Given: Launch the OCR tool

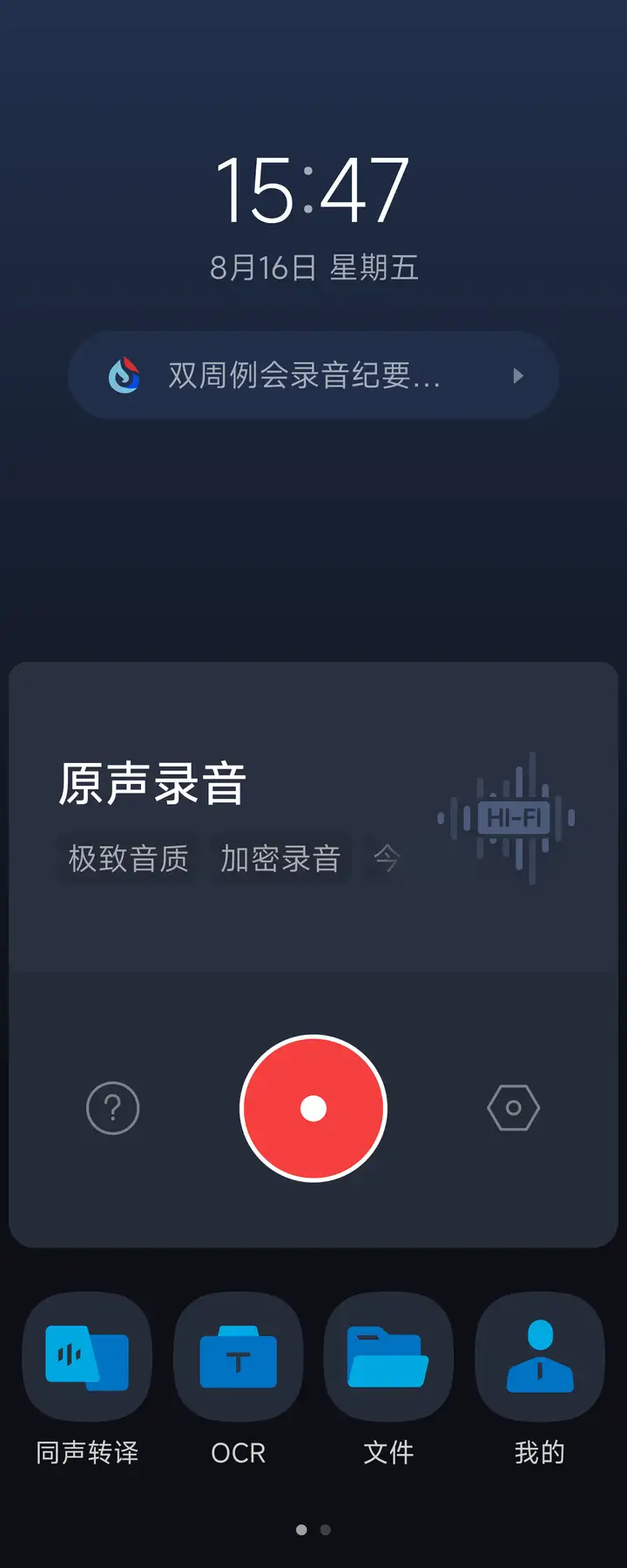Looking at the screenshot, I should (x=238, y=1359).
